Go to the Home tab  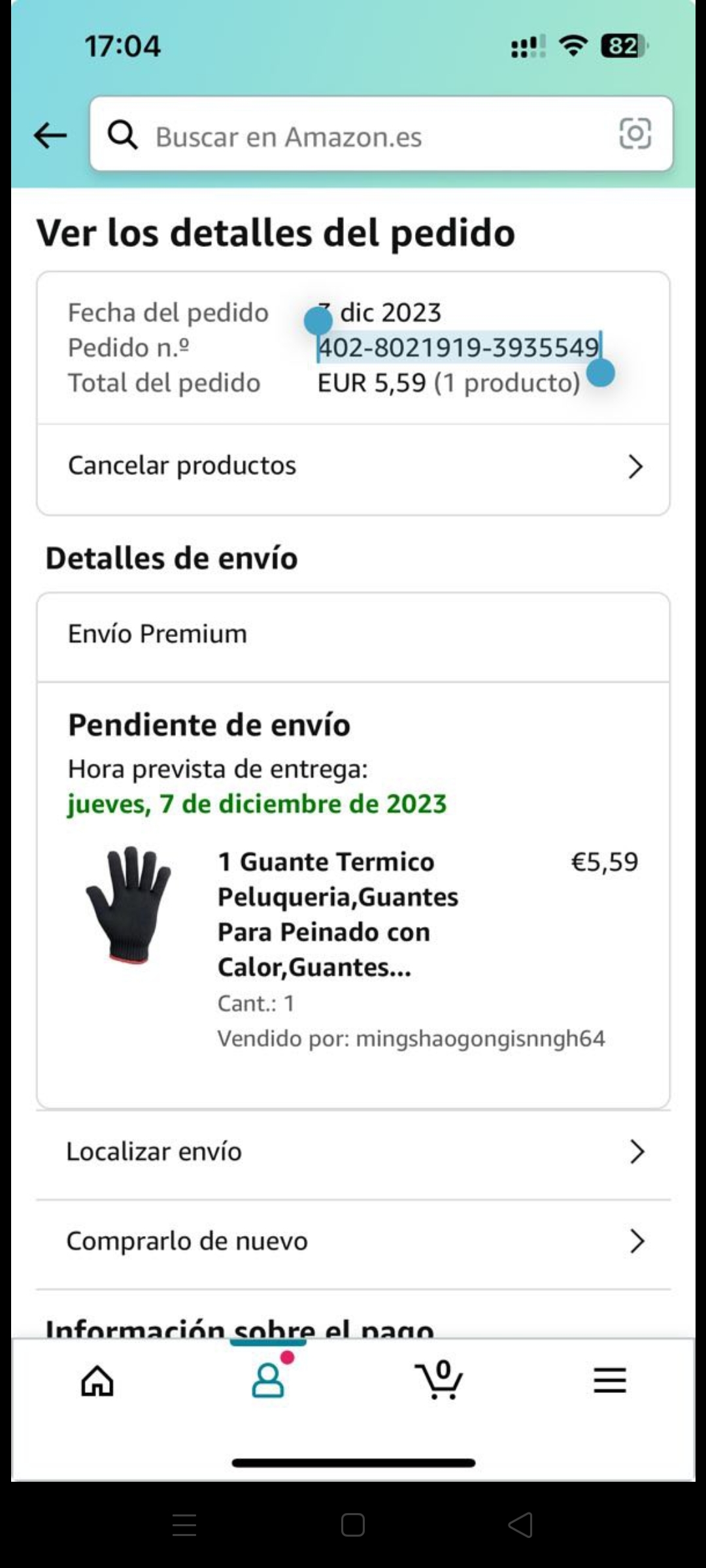[x=97, y=1380]
